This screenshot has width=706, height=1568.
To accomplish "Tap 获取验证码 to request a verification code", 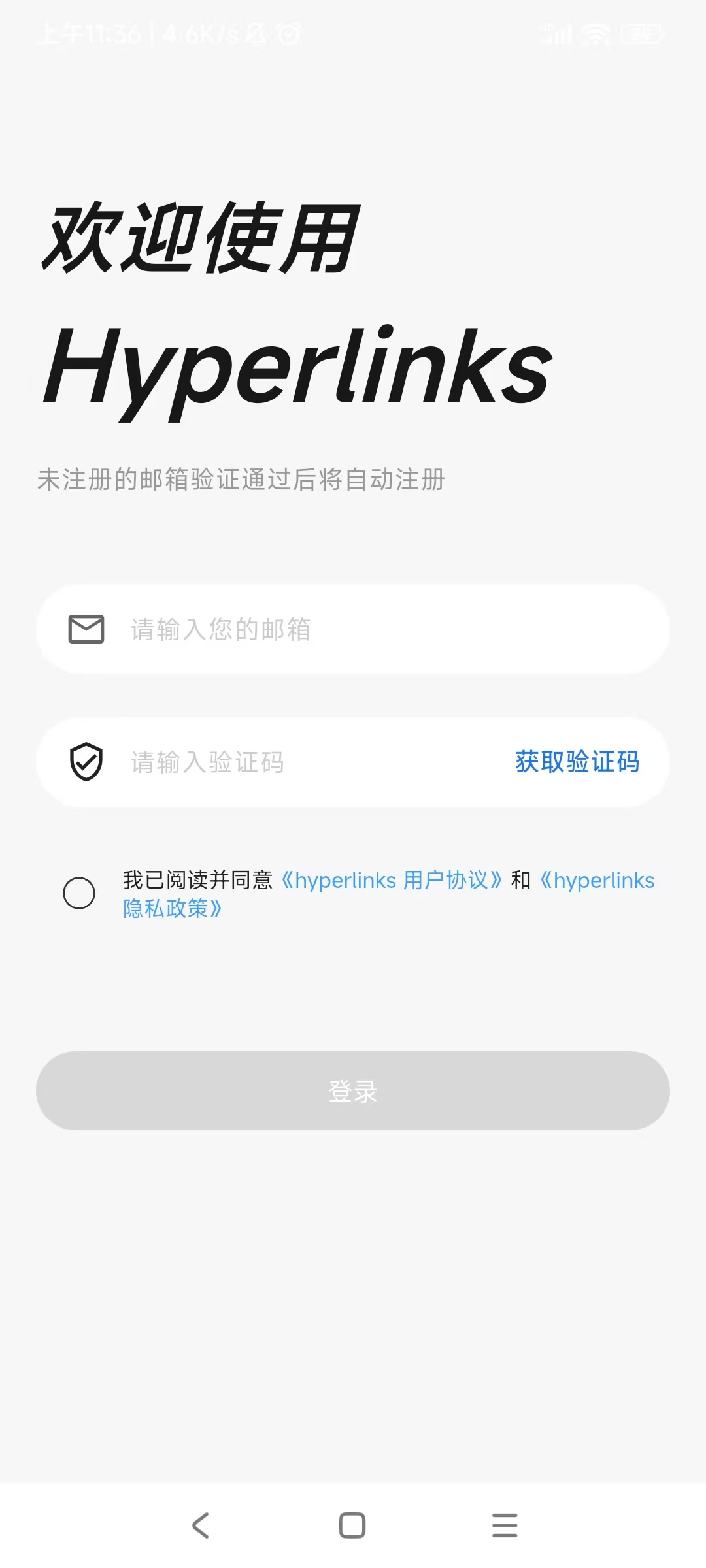I will tap(577, 762).
